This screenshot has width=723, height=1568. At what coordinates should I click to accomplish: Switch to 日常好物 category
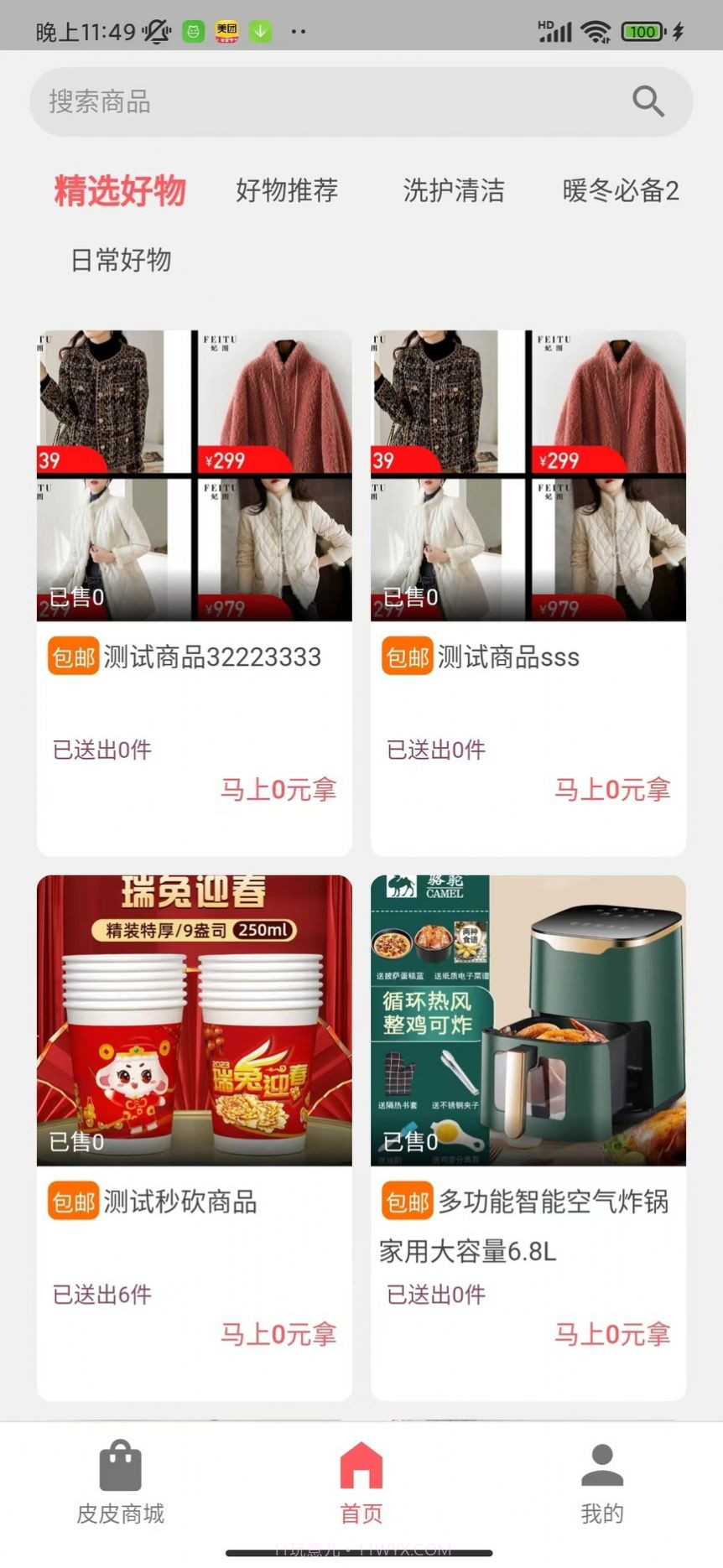120,261
